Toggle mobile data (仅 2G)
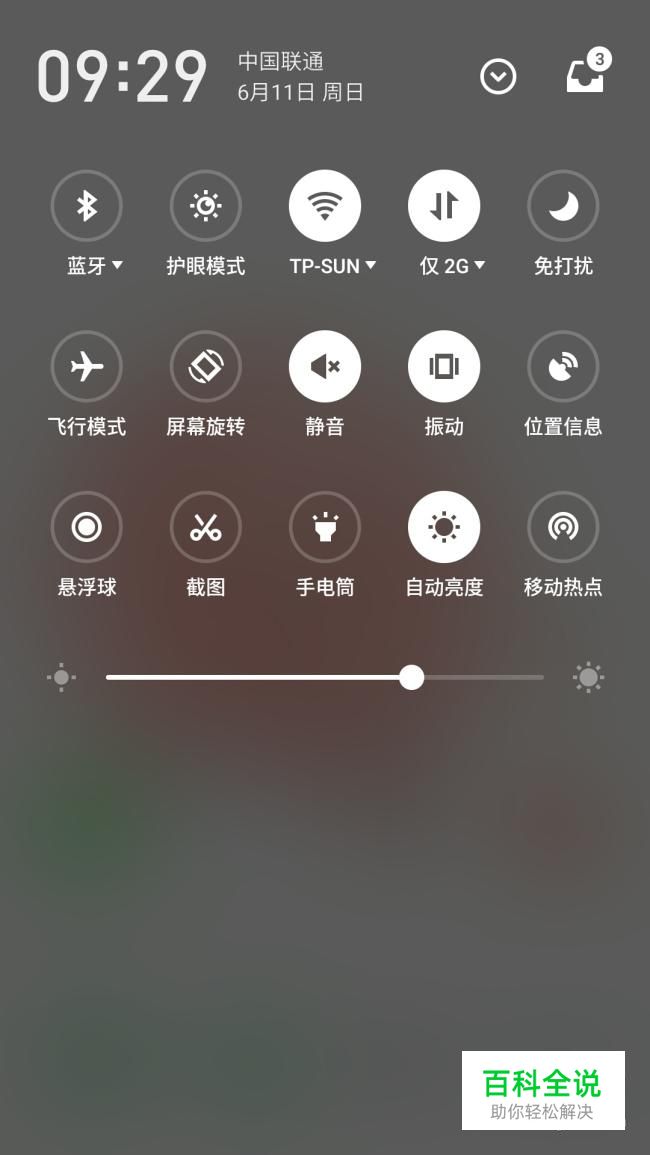 444,206
